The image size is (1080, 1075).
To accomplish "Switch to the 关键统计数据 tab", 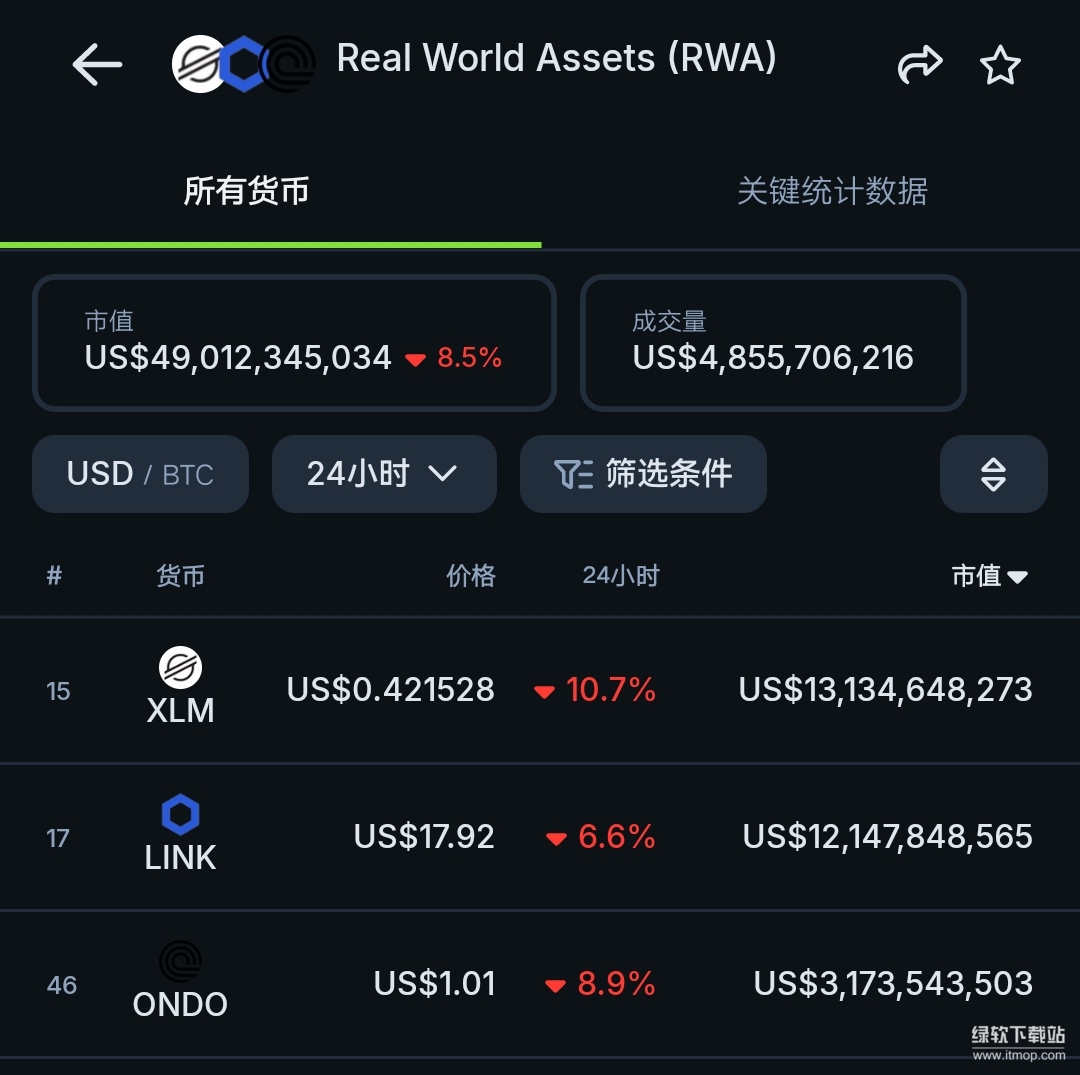I will (x=831, y=191).
